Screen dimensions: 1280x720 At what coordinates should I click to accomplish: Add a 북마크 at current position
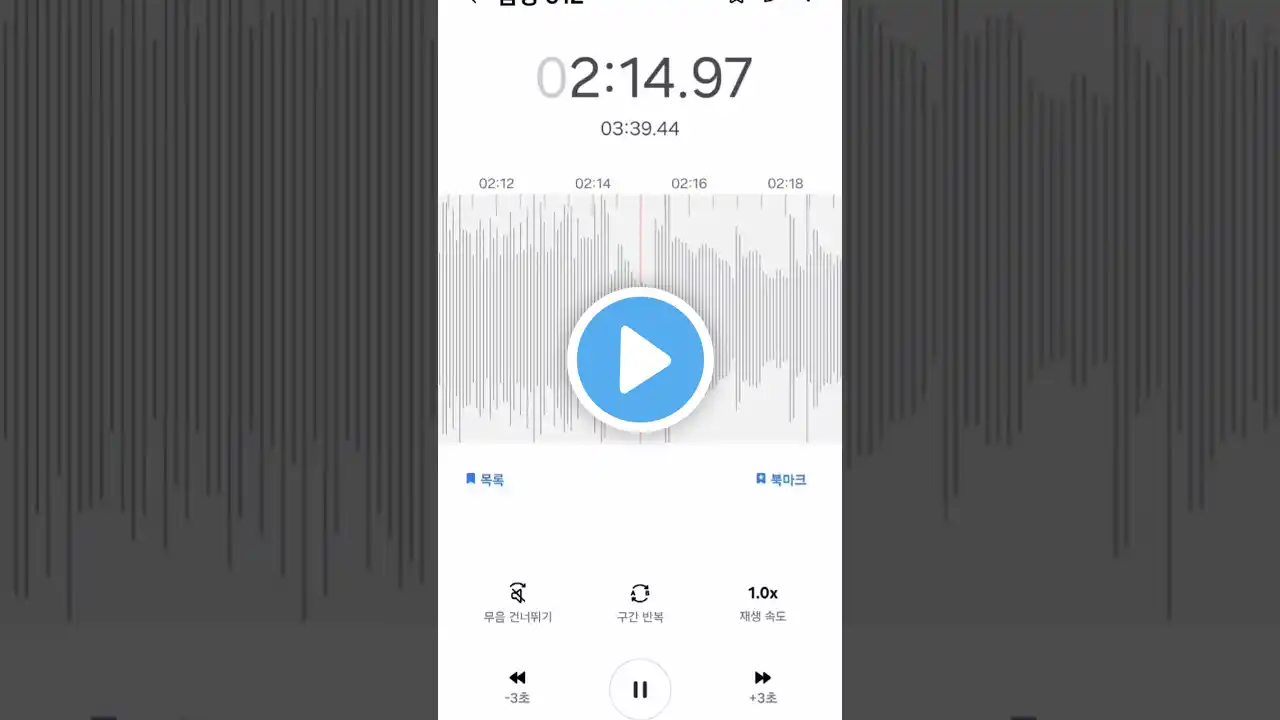(781, 480)
